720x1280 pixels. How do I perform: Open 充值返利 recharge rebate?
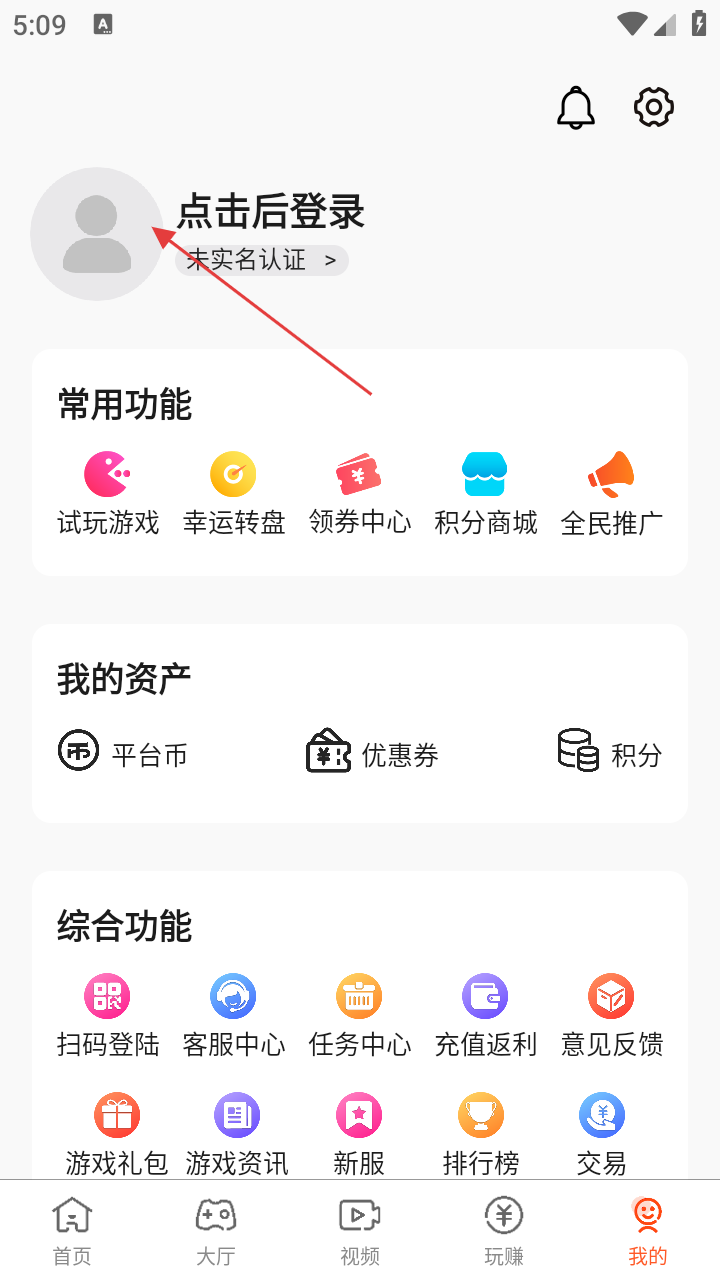[485, 1016]
